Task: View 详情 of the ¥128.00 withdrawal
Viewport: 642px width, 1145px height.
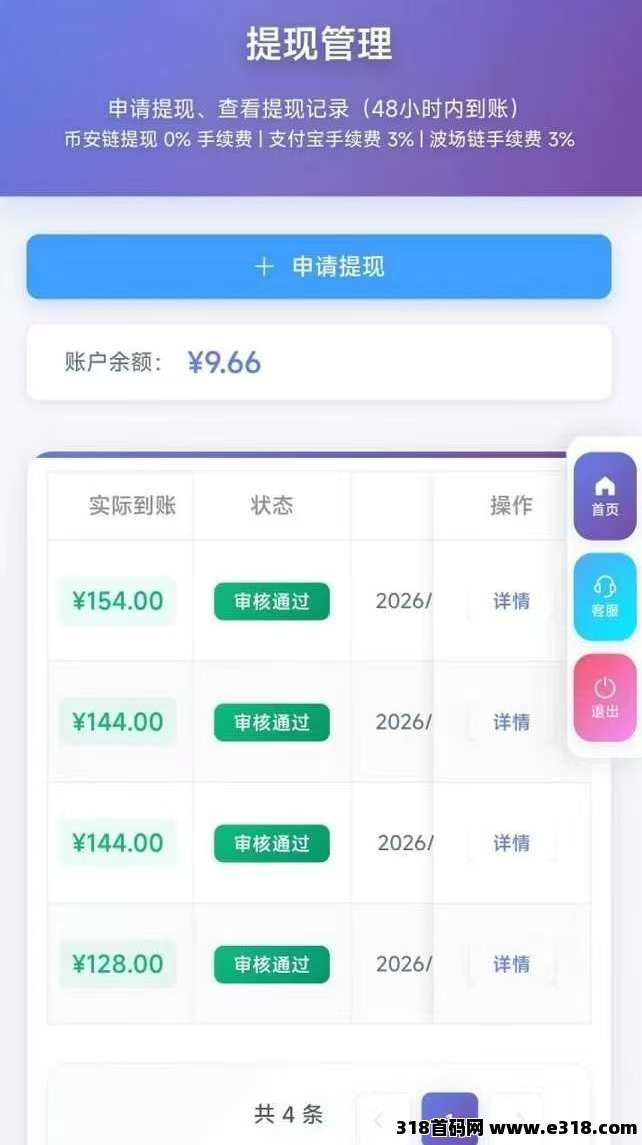Action: [511, 964]
